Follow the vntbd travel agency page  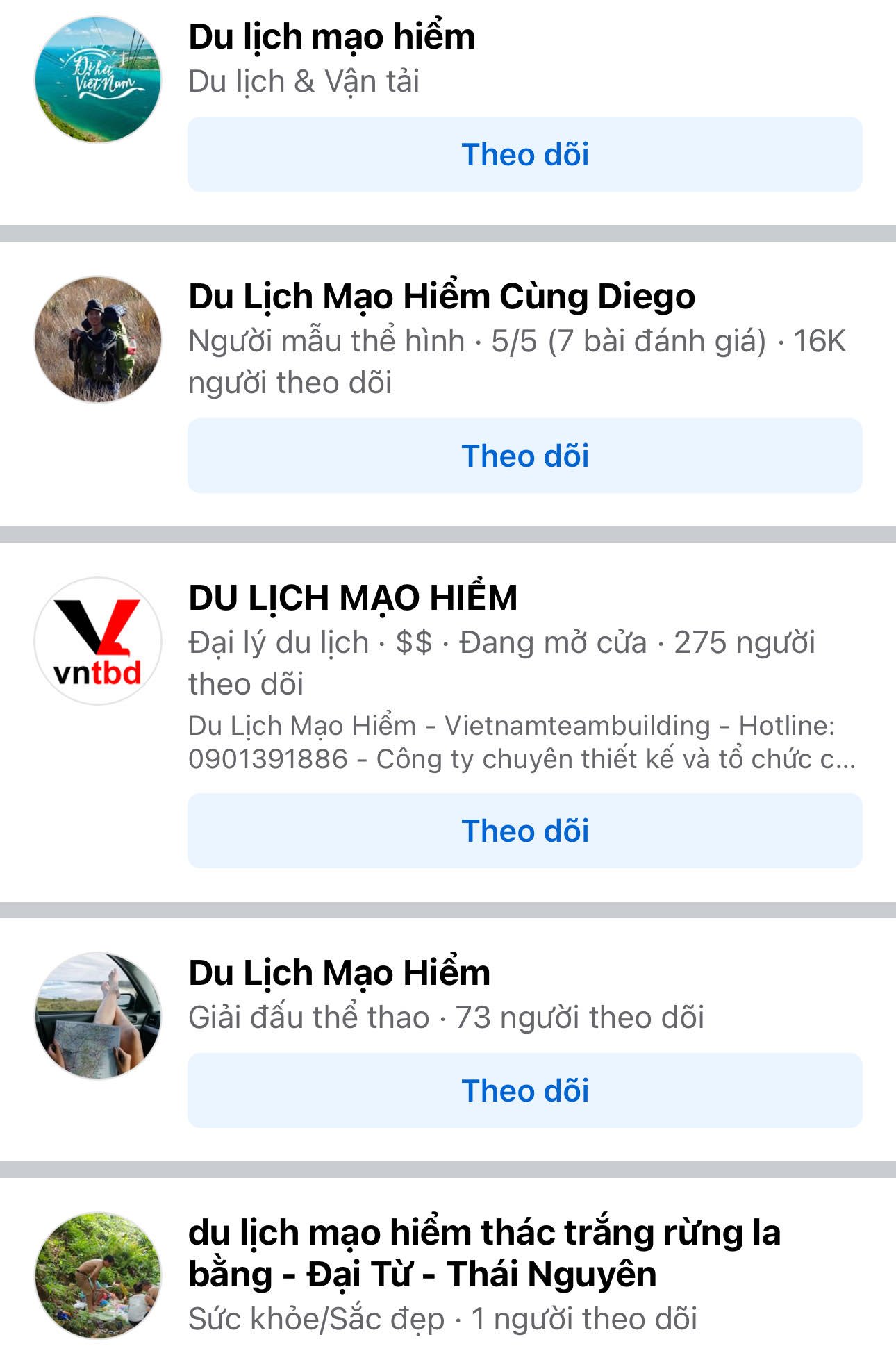524,831
